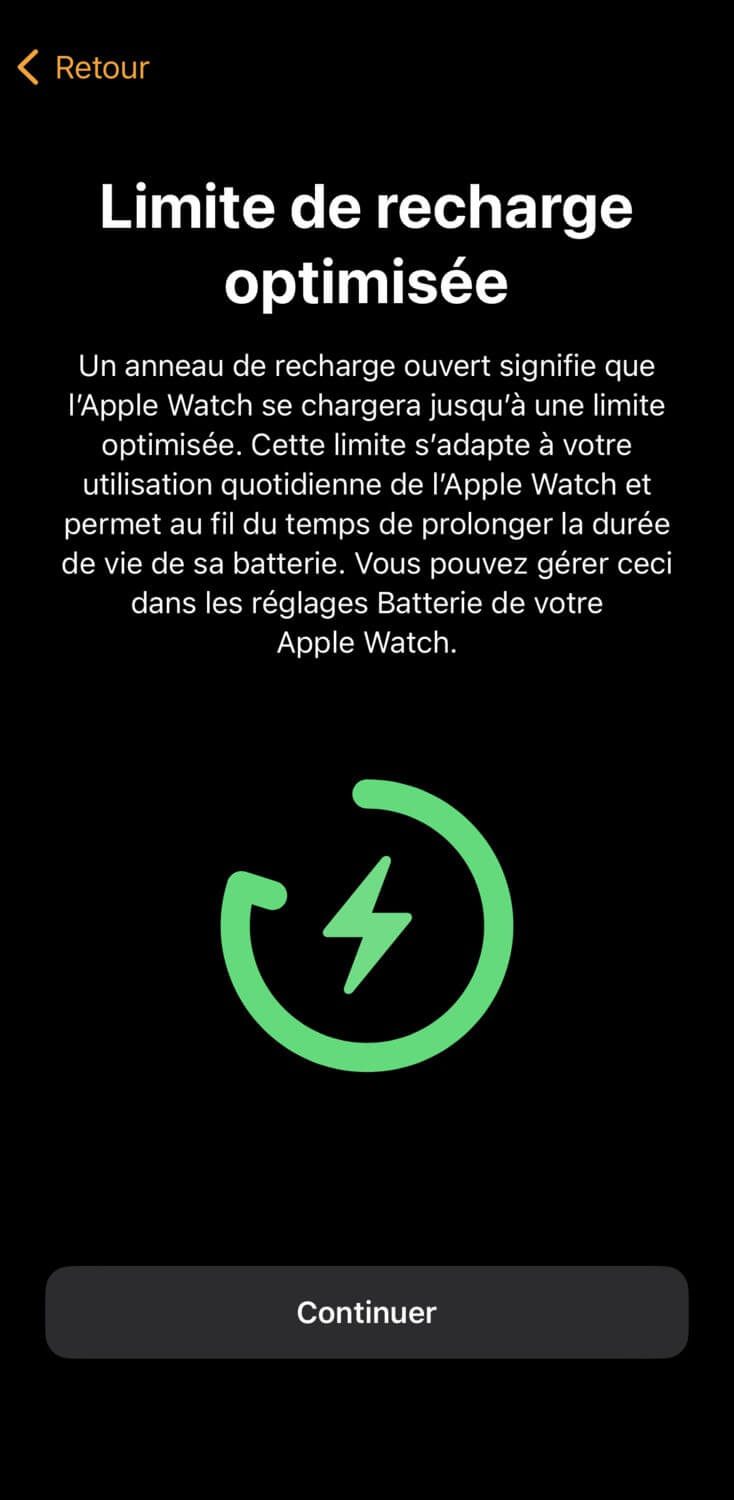Go back with the Retour button
This screenshot has width=734, height=1500.
[x=84, y=68]
